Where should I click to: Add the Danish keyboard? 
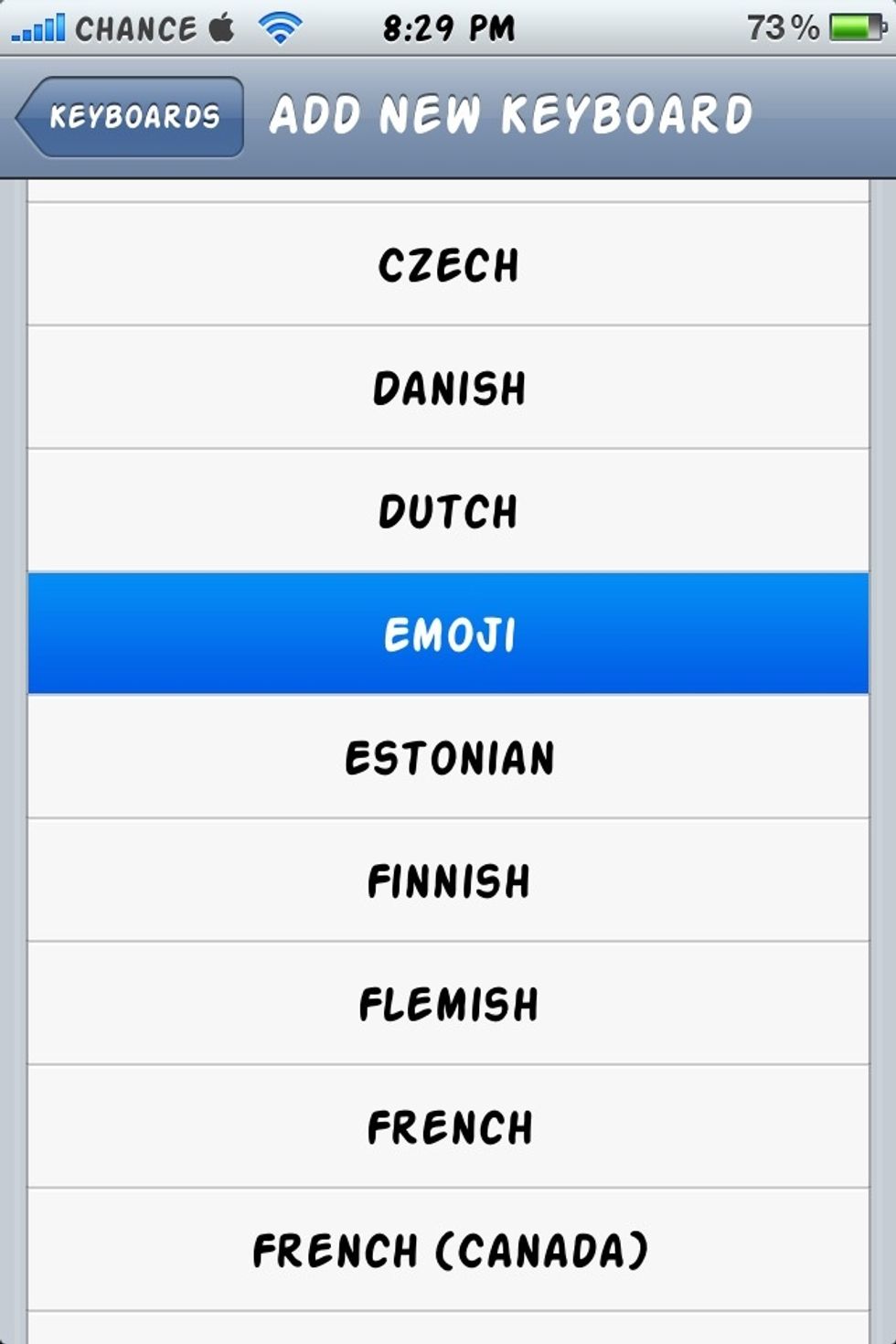pos(448,388)
